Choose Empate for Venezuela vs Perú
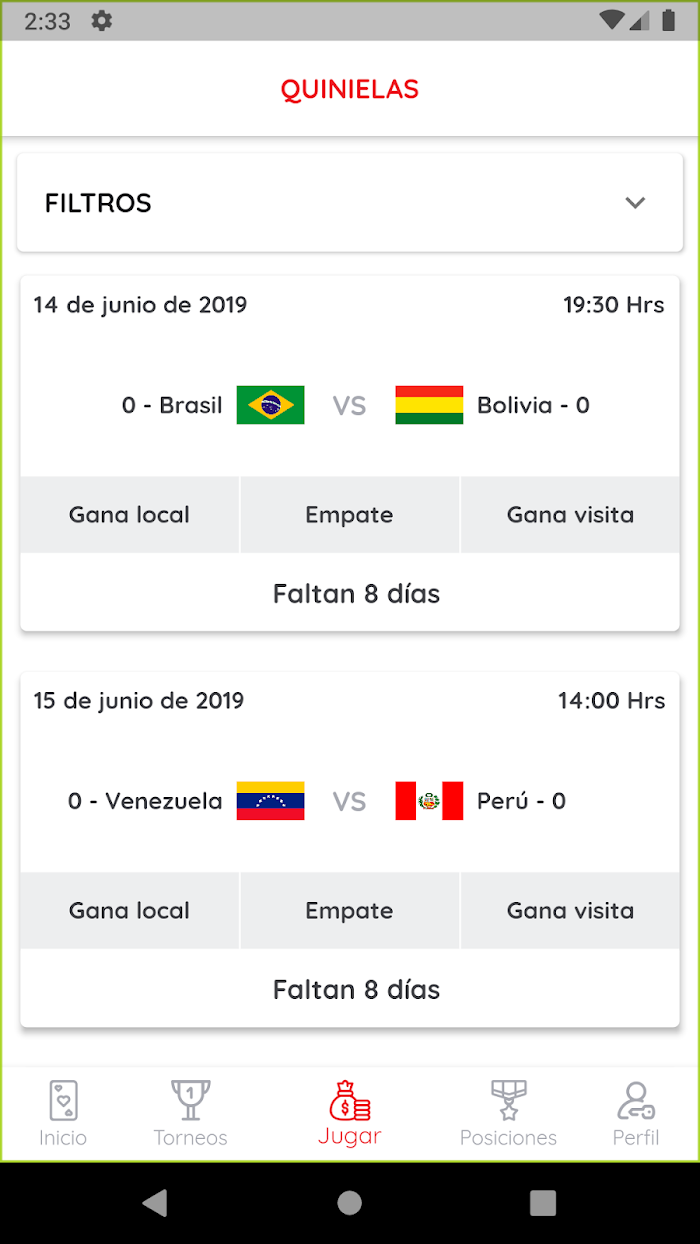Screen dimensions: 700x1244 [349, 911]
